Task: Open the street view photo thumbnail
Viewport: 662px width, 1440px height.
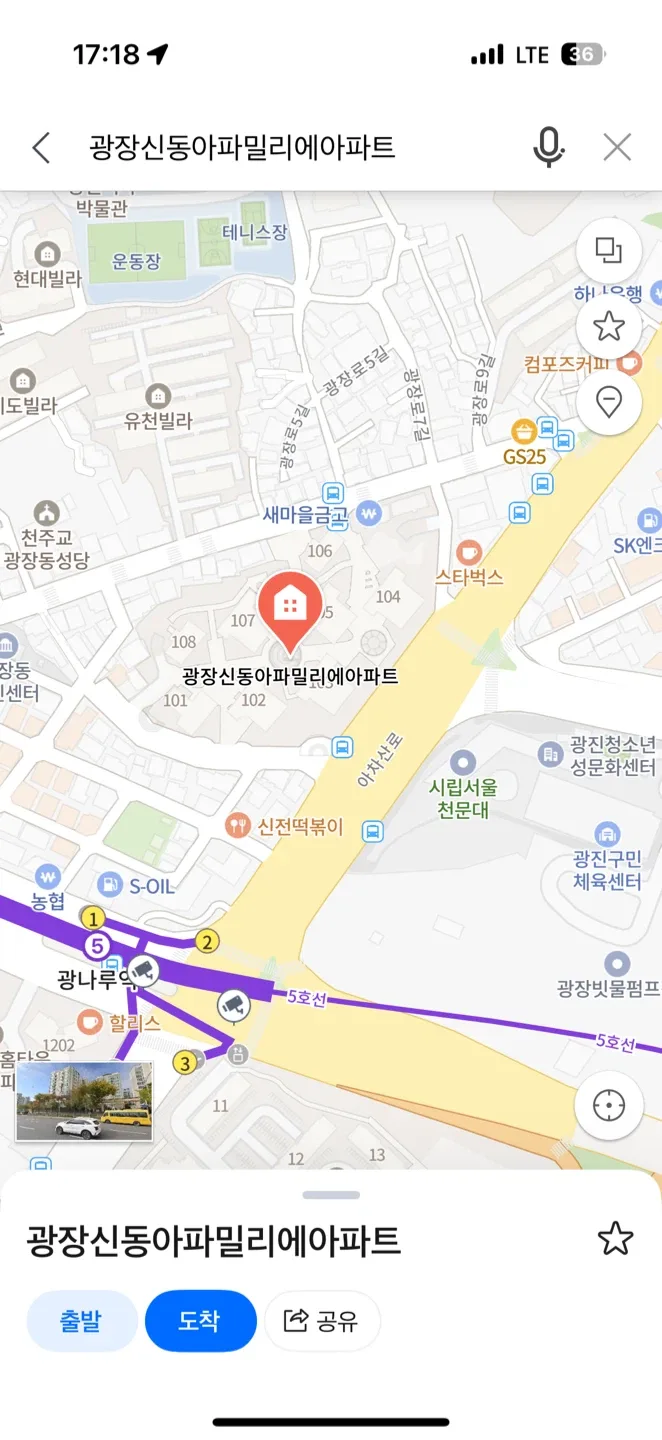Action: point(85,1101)
